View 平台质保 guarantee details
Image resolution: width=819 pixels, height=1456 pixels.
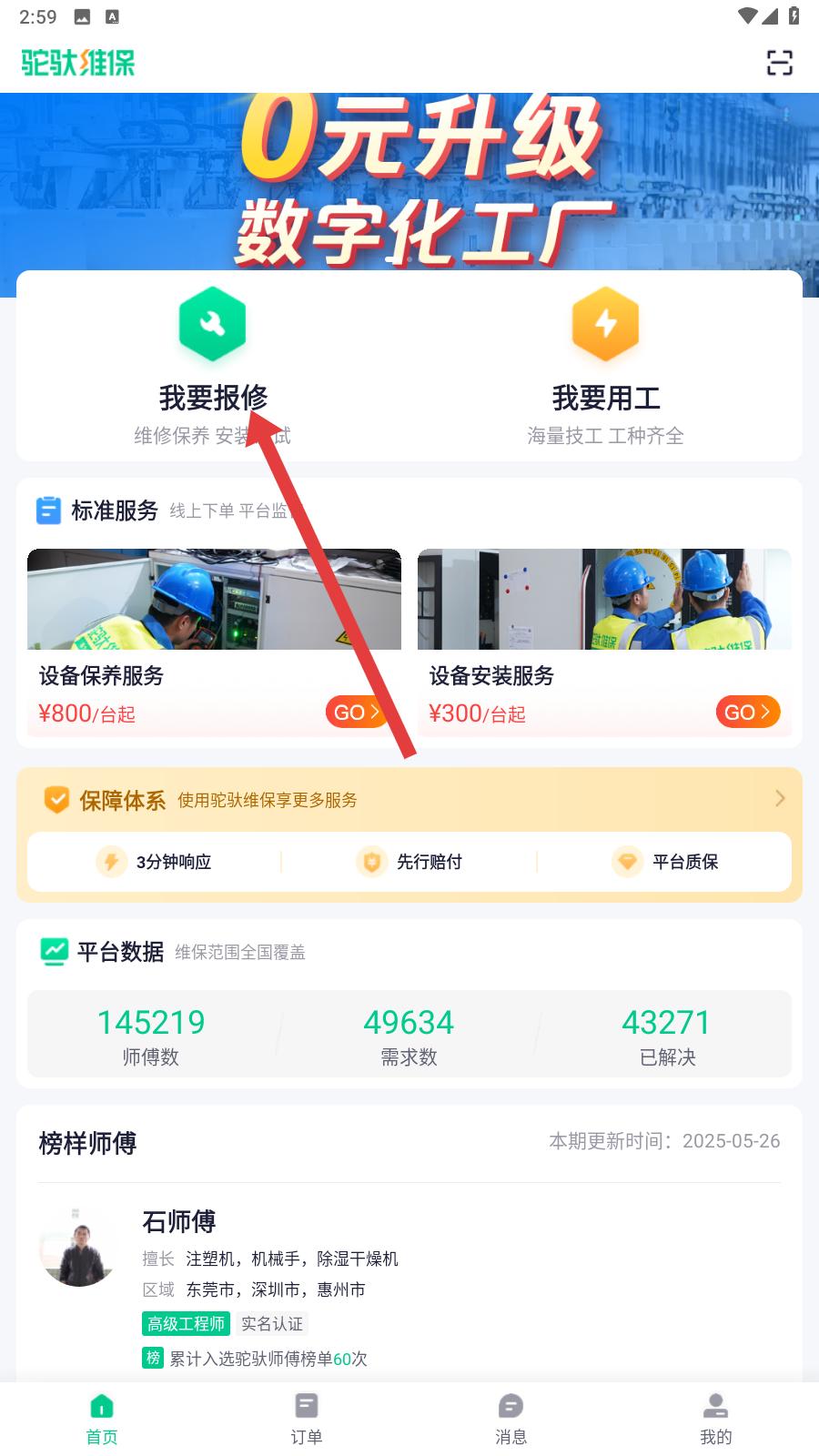coord(665,862)
